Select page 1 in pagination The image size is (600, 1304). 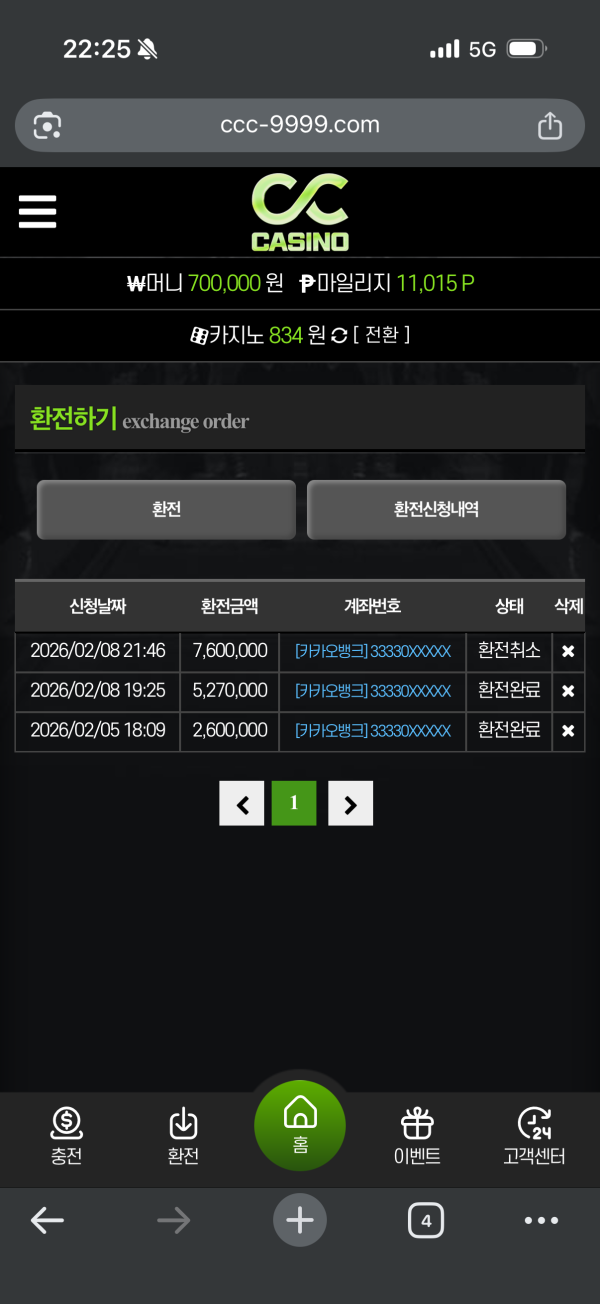coord(294,803)
